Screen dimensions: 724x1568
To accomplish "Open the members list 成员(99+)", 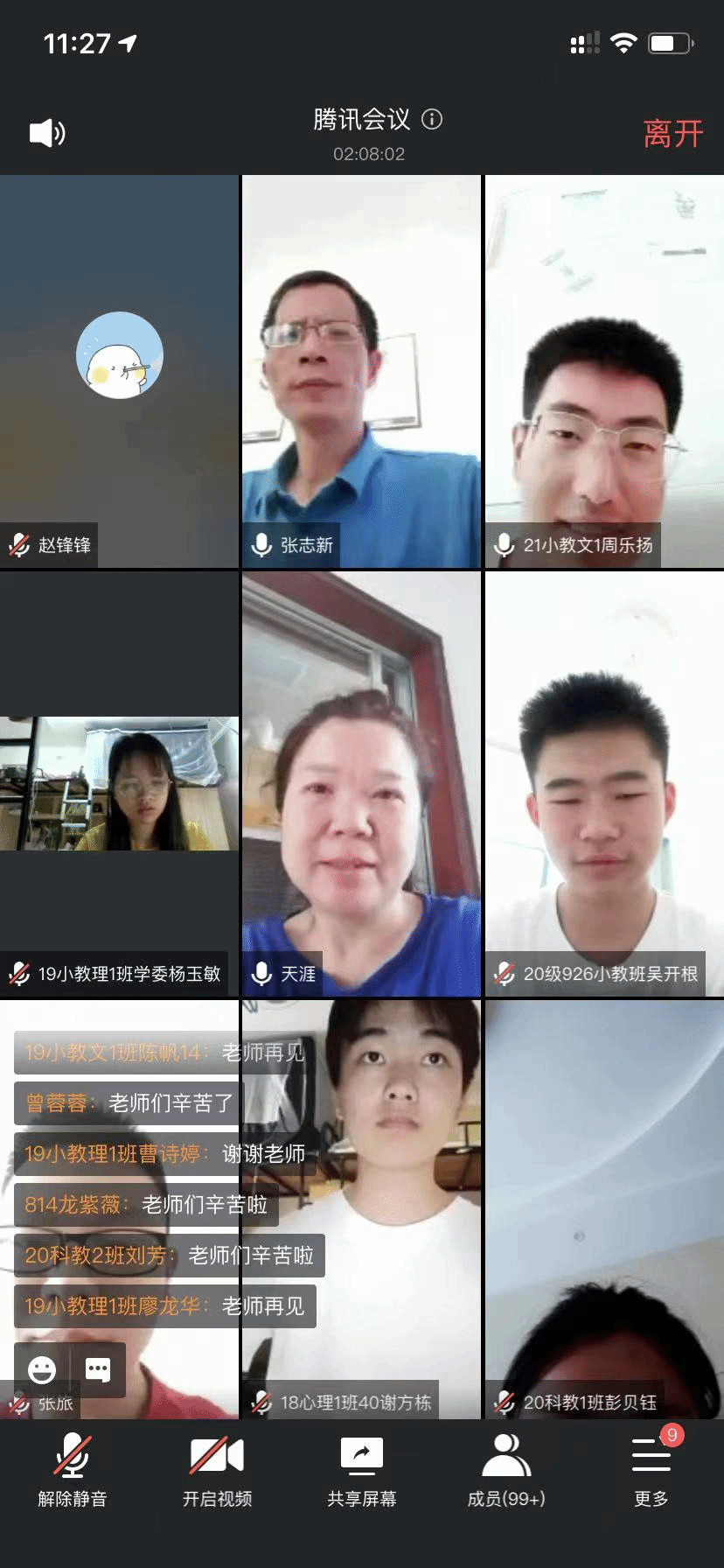I will (506, 1471).
